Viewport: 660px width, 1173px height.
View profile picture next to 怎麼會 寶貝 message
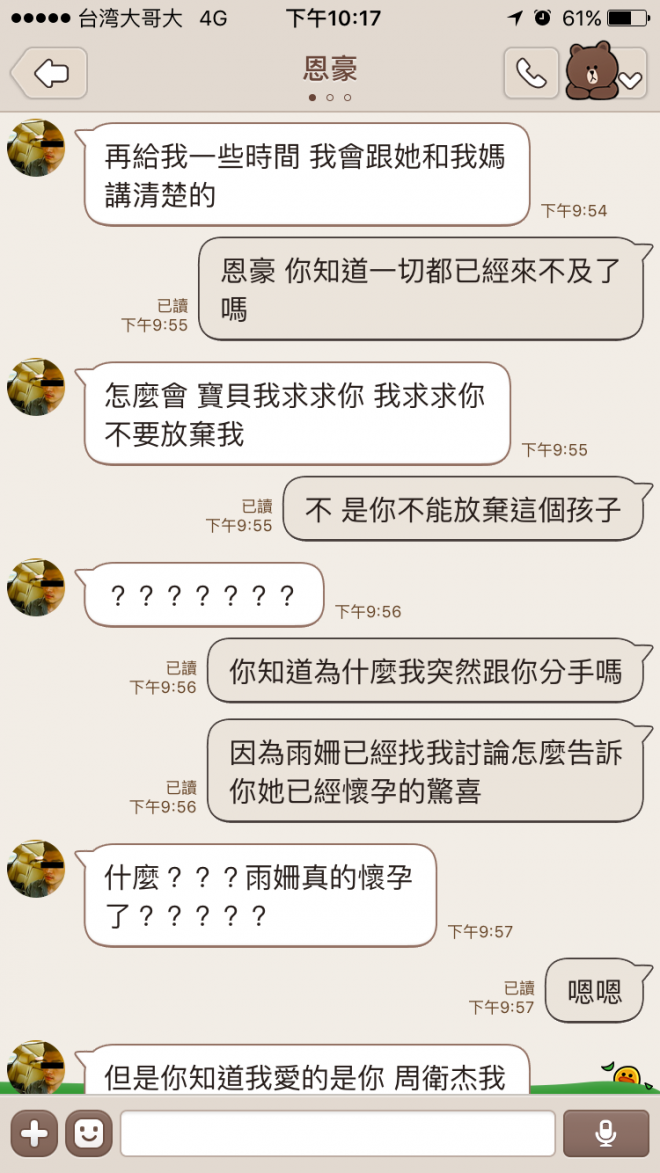point(36,387)
